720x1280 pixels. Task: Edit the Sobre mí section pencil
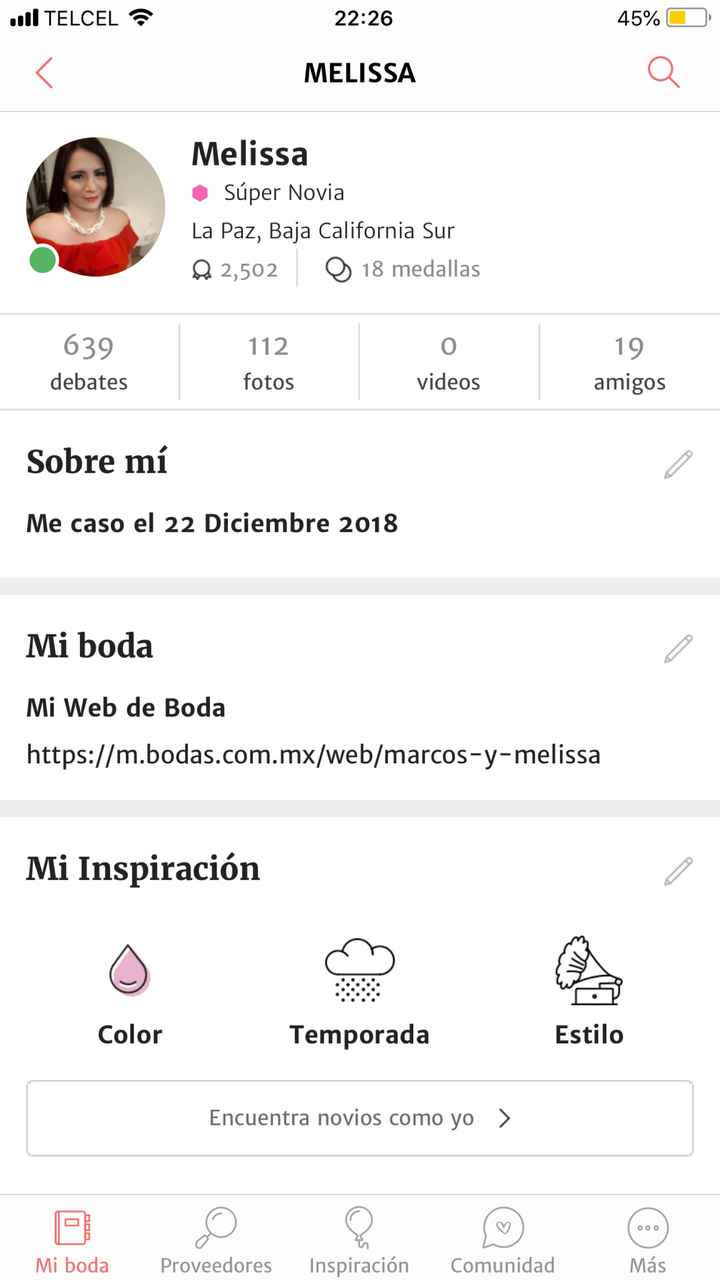pos(677,463)
